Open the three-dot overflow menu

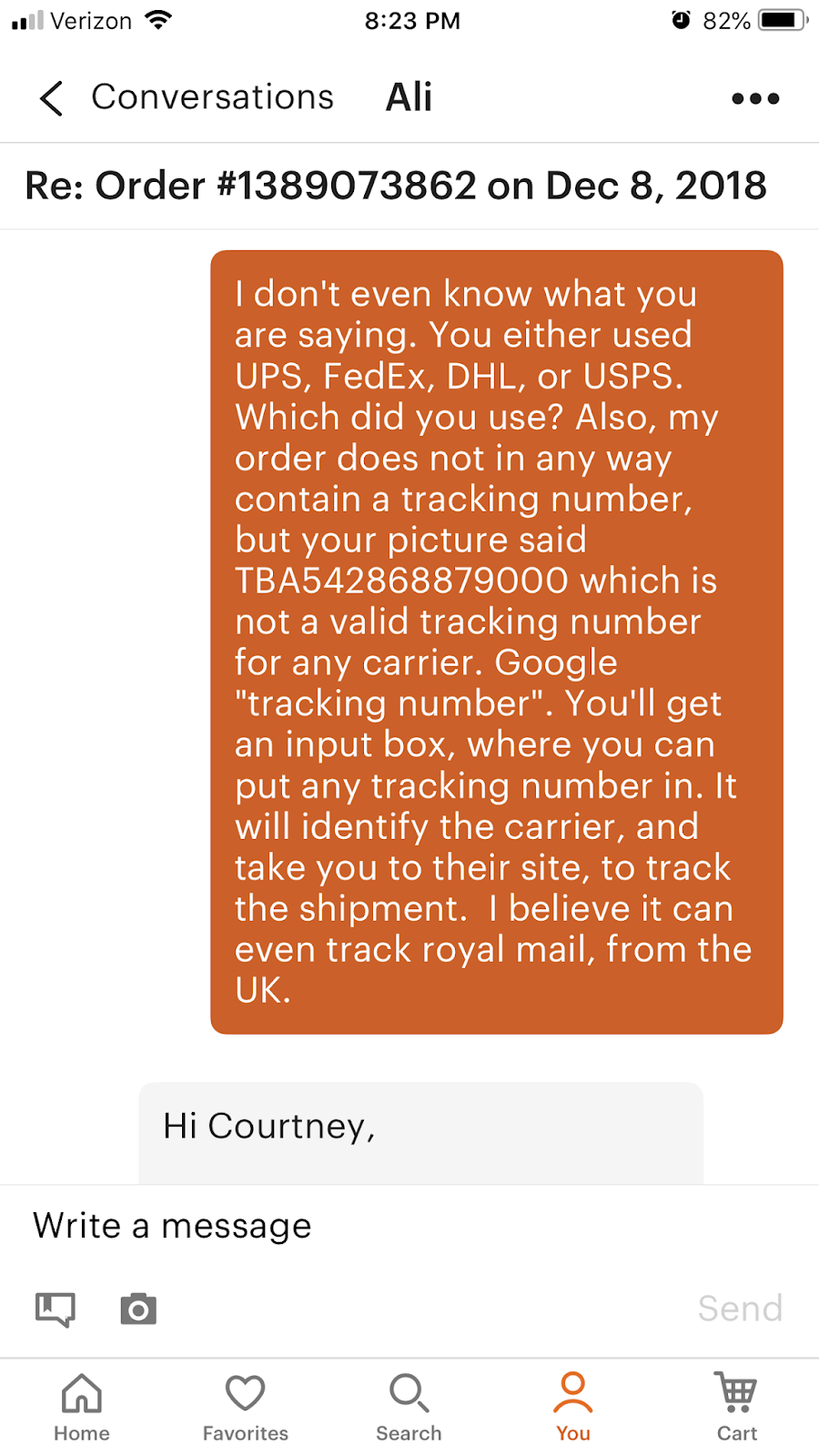[755, 98]
